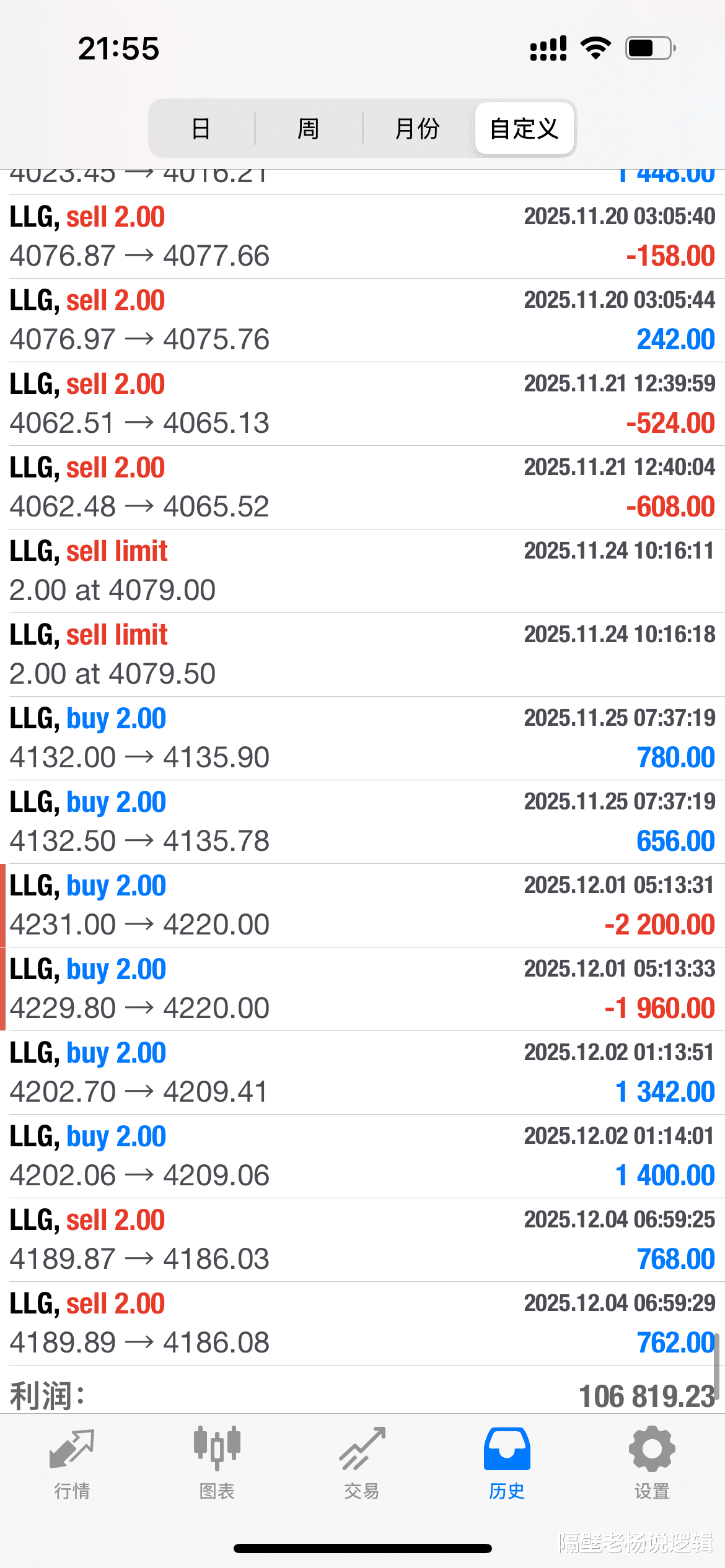Show details of buy trade with 780.00 profit
The image size is (725, 1568).
(x=362, y=738)
